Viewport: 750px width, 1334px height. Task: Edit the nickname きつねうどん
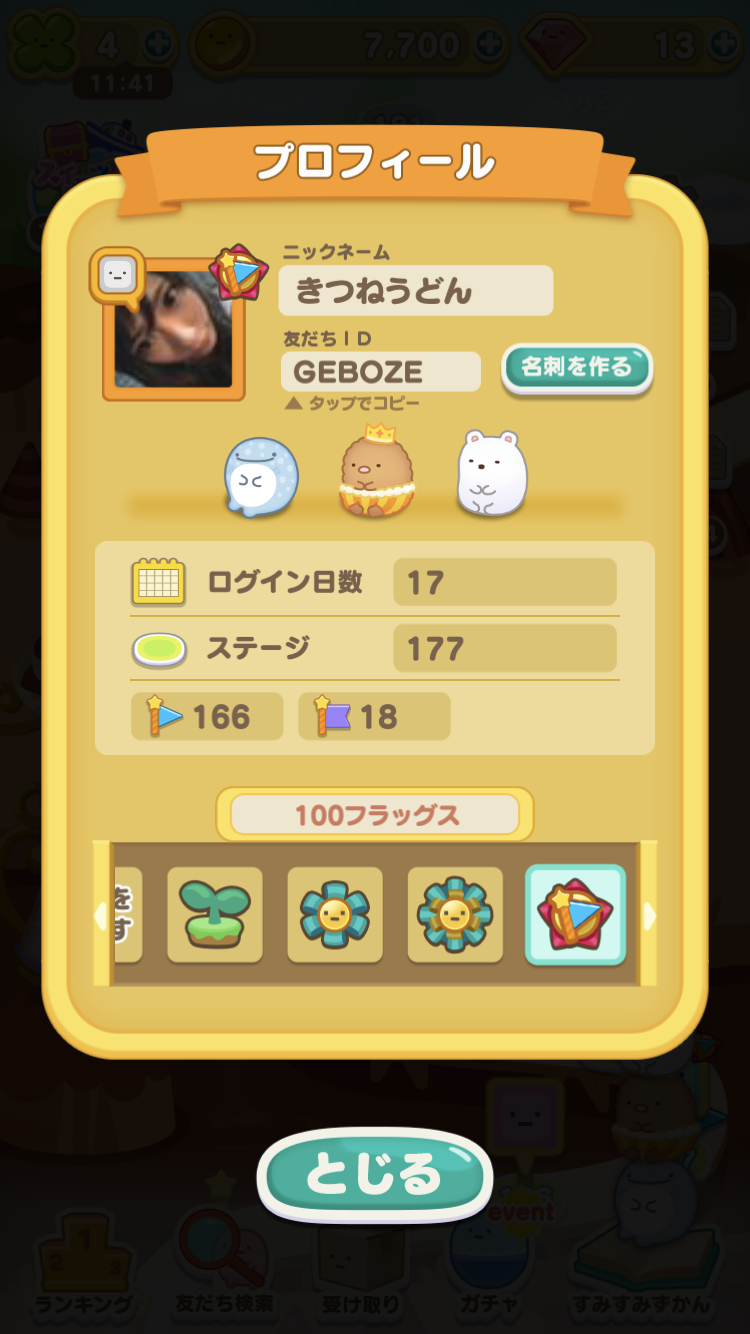click(x=415, y=291)
